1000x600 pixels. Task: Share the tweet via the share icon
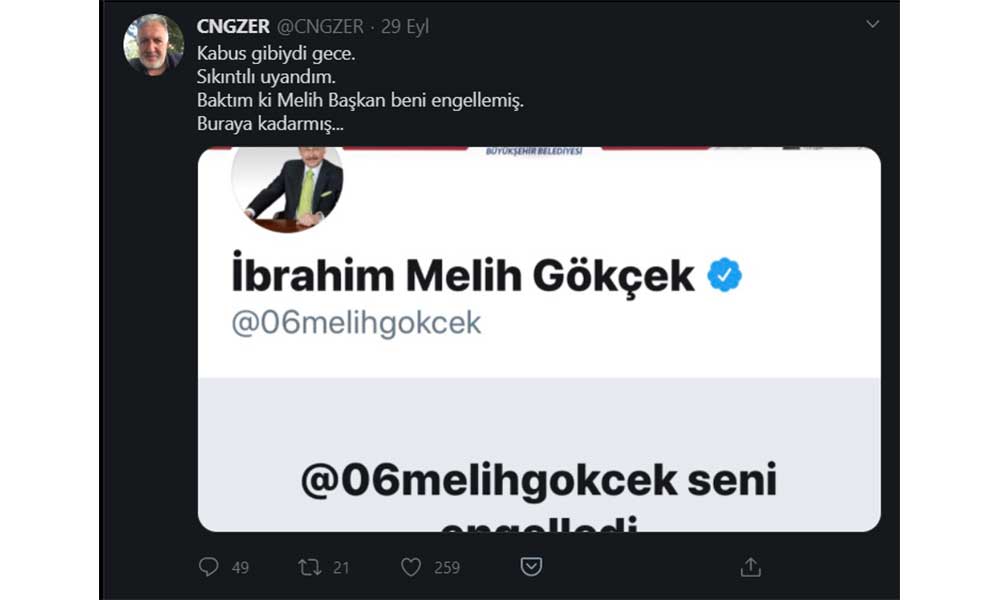coord(750,567)
